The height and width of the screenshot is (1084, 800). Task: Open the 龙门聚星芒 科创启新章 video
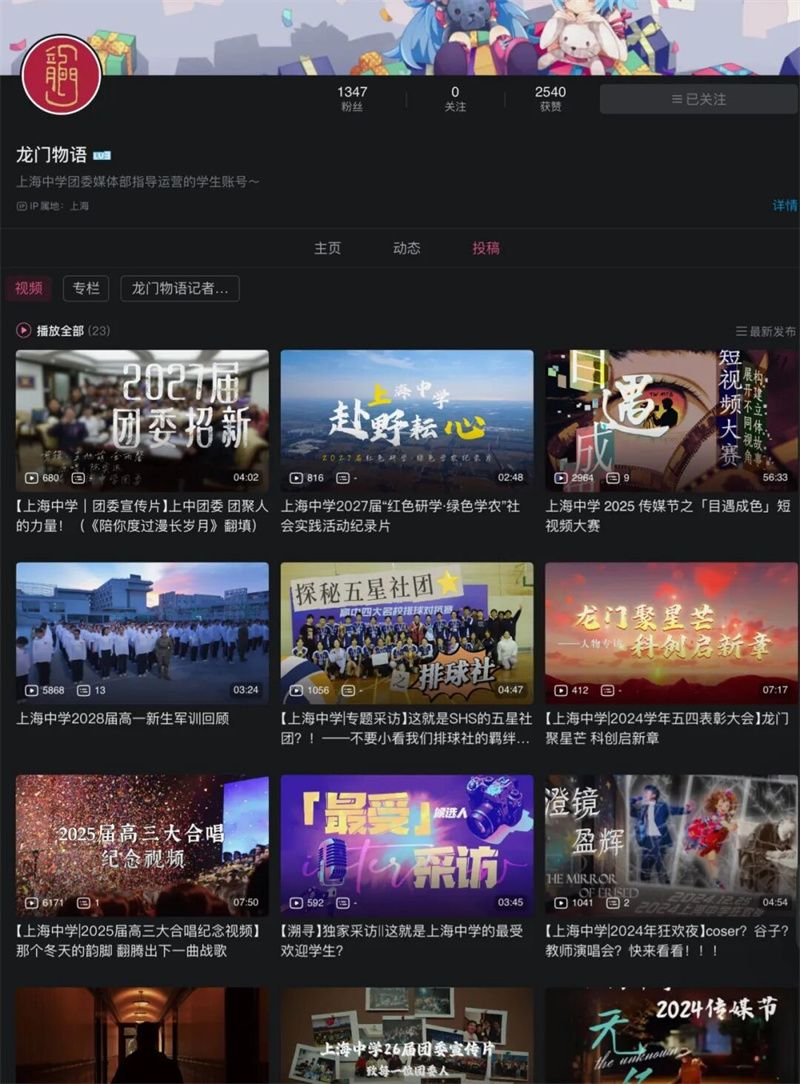click(671, 632)
